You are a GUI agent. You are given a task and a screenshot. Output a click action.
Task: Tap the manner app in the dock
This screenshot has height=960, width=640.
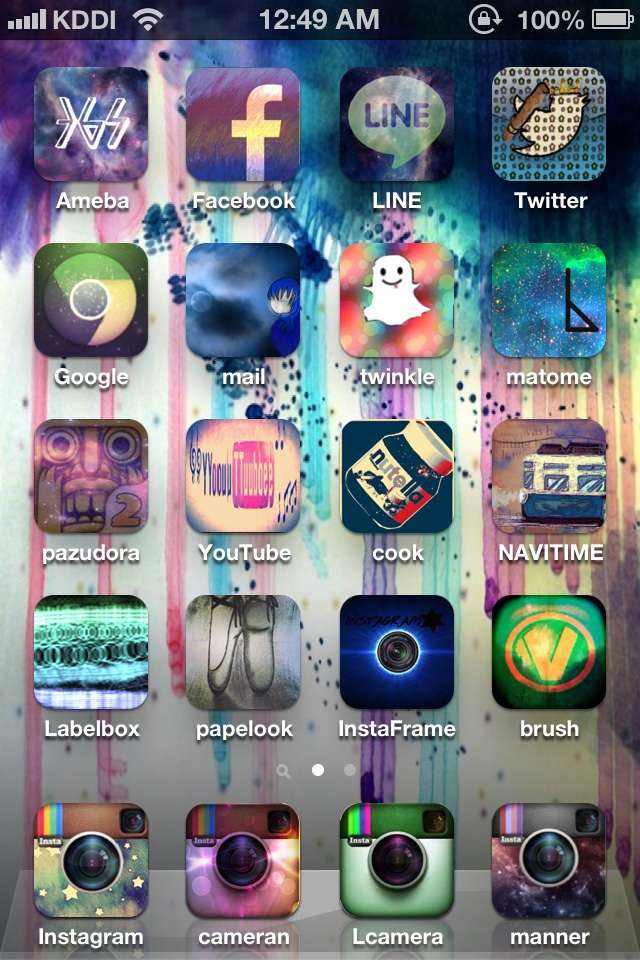click(x=549, y=861)
